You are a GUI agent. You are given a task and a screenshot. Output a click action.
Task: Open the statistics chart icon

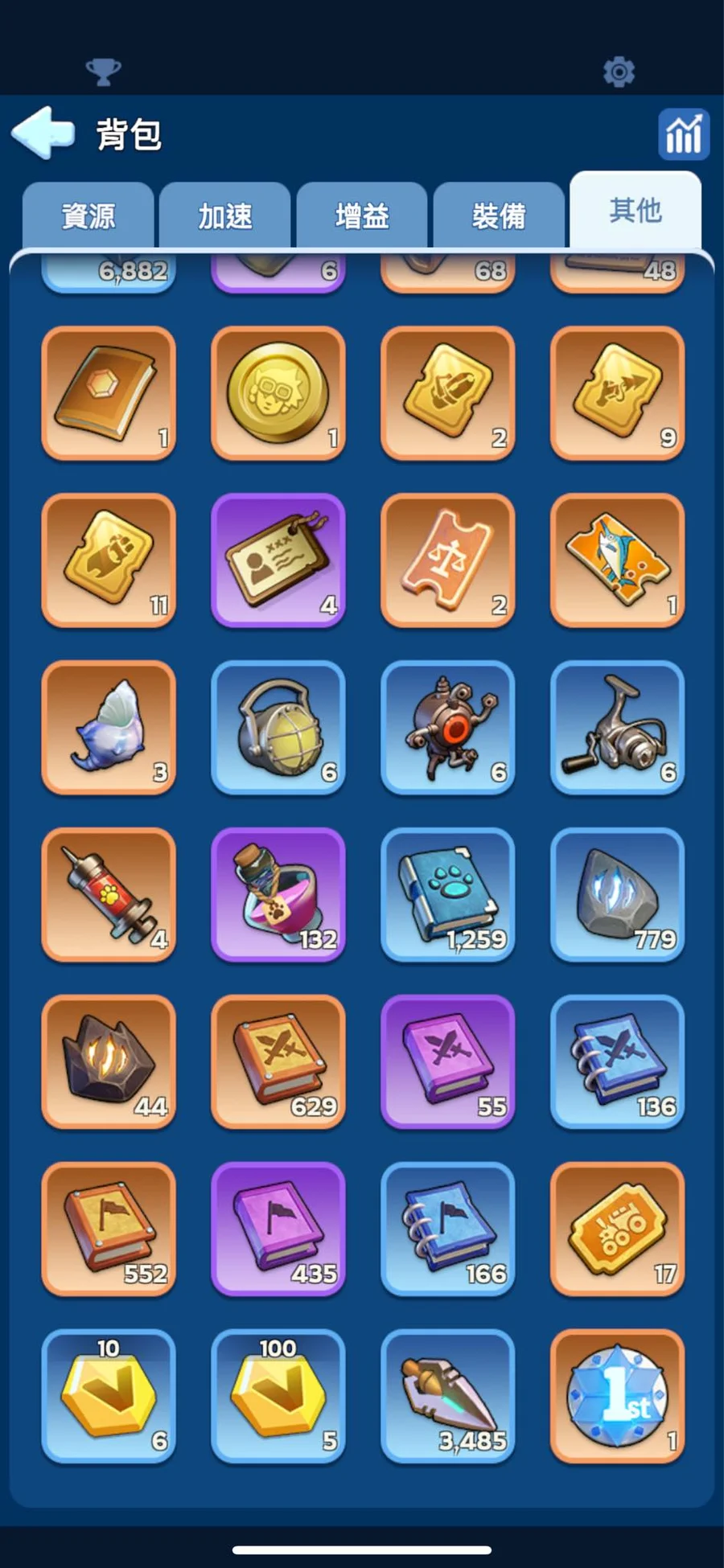[684, 133]
